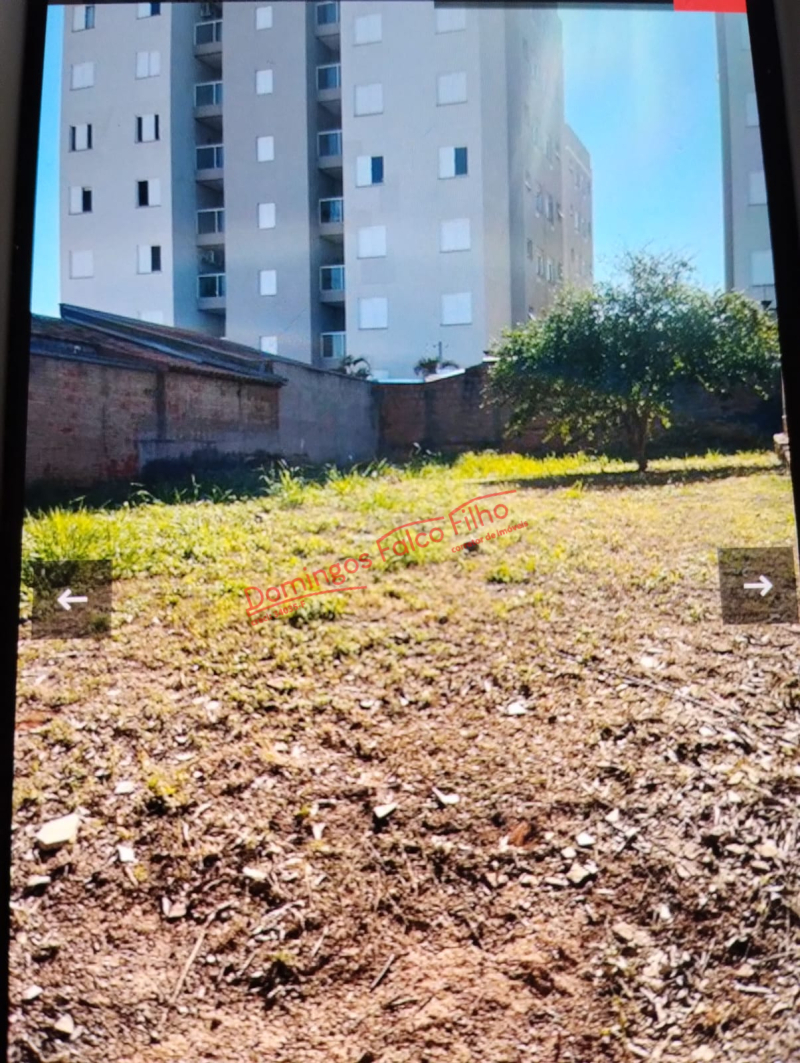Go to the previous photo with left arrow
This screenshot has height=1063, width=800.
pyautogui.click(x=72, y=599)
